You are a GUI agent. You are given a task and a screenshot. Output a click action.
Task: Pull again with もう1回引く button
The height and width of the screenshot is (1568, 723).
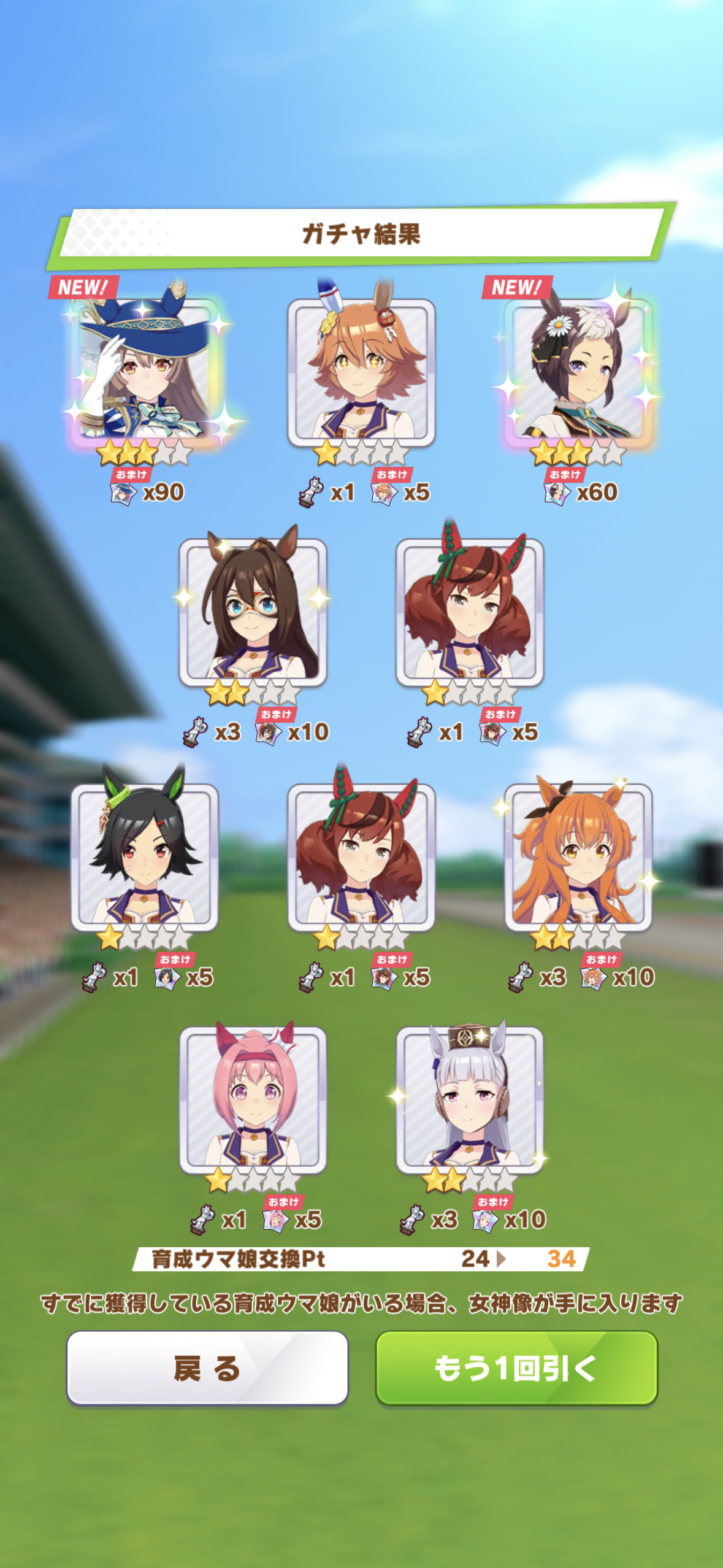(x=516, y=1368)
